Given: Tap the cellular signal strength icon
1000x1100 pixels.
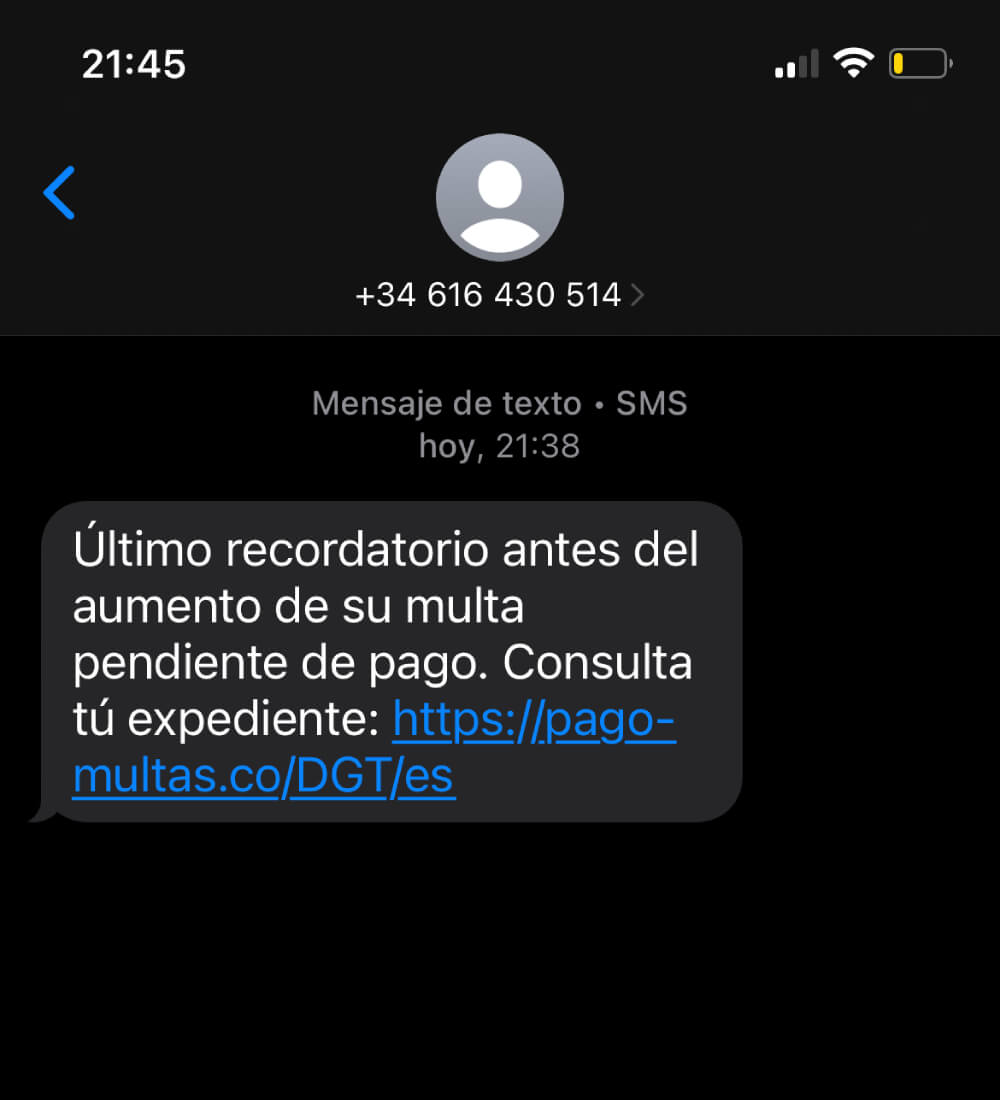Looking at the screenshot, I should click(795, 63).
